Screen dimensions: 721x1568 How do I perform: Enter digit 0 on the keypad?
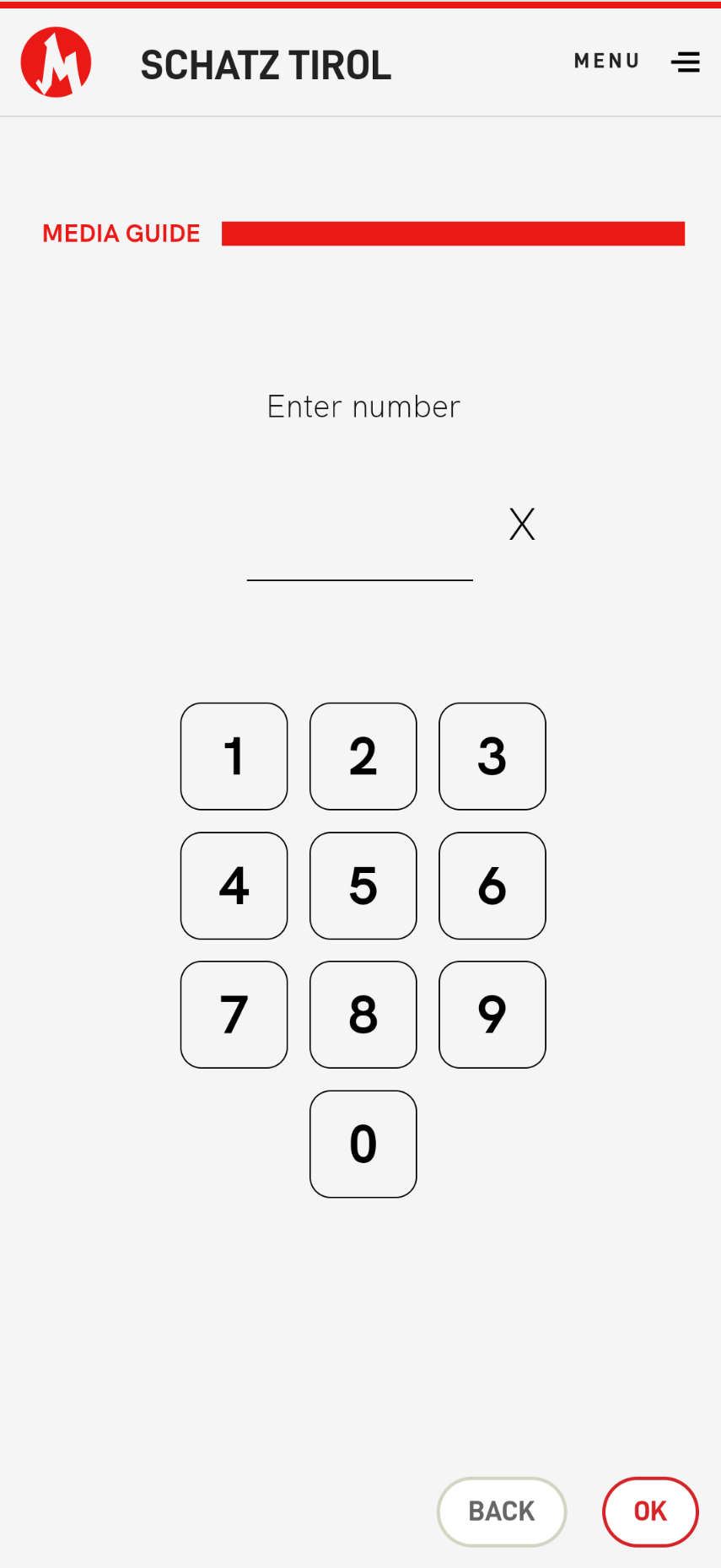[363, 1144]
